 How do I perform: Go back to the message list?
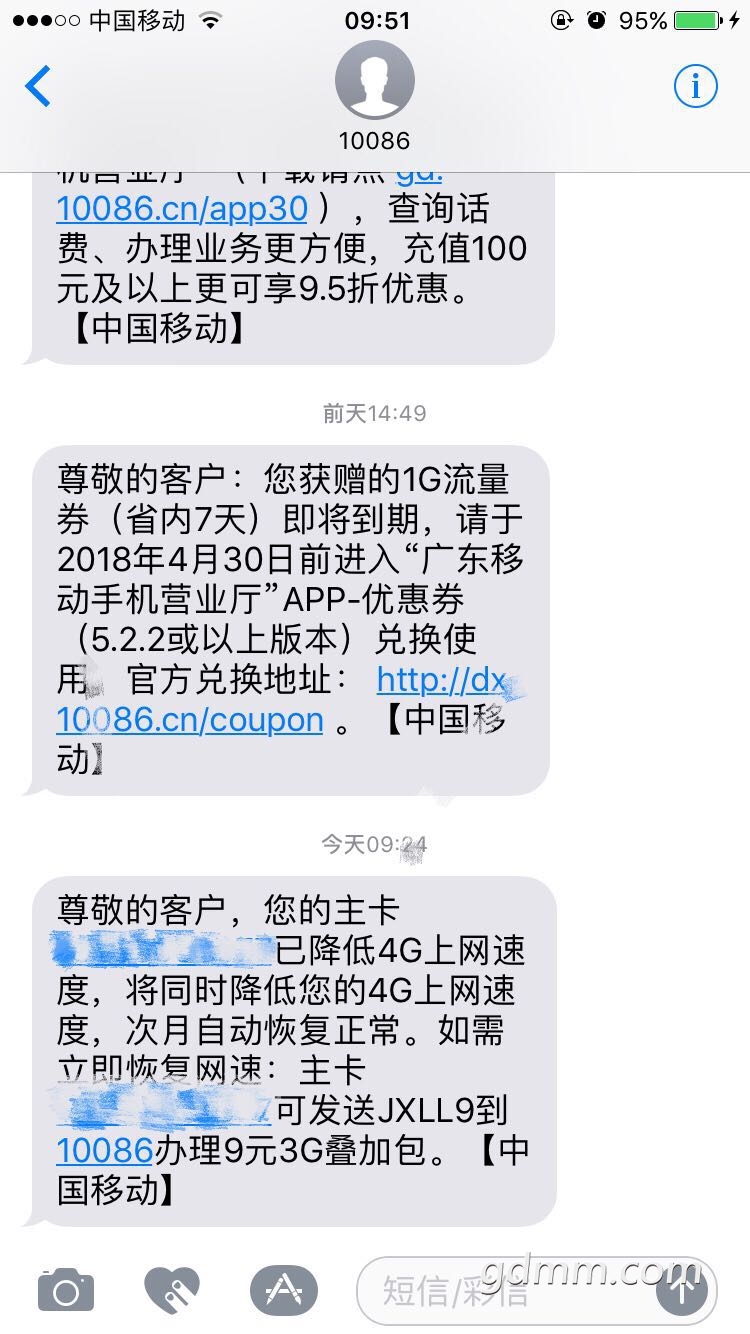[38, 86]
